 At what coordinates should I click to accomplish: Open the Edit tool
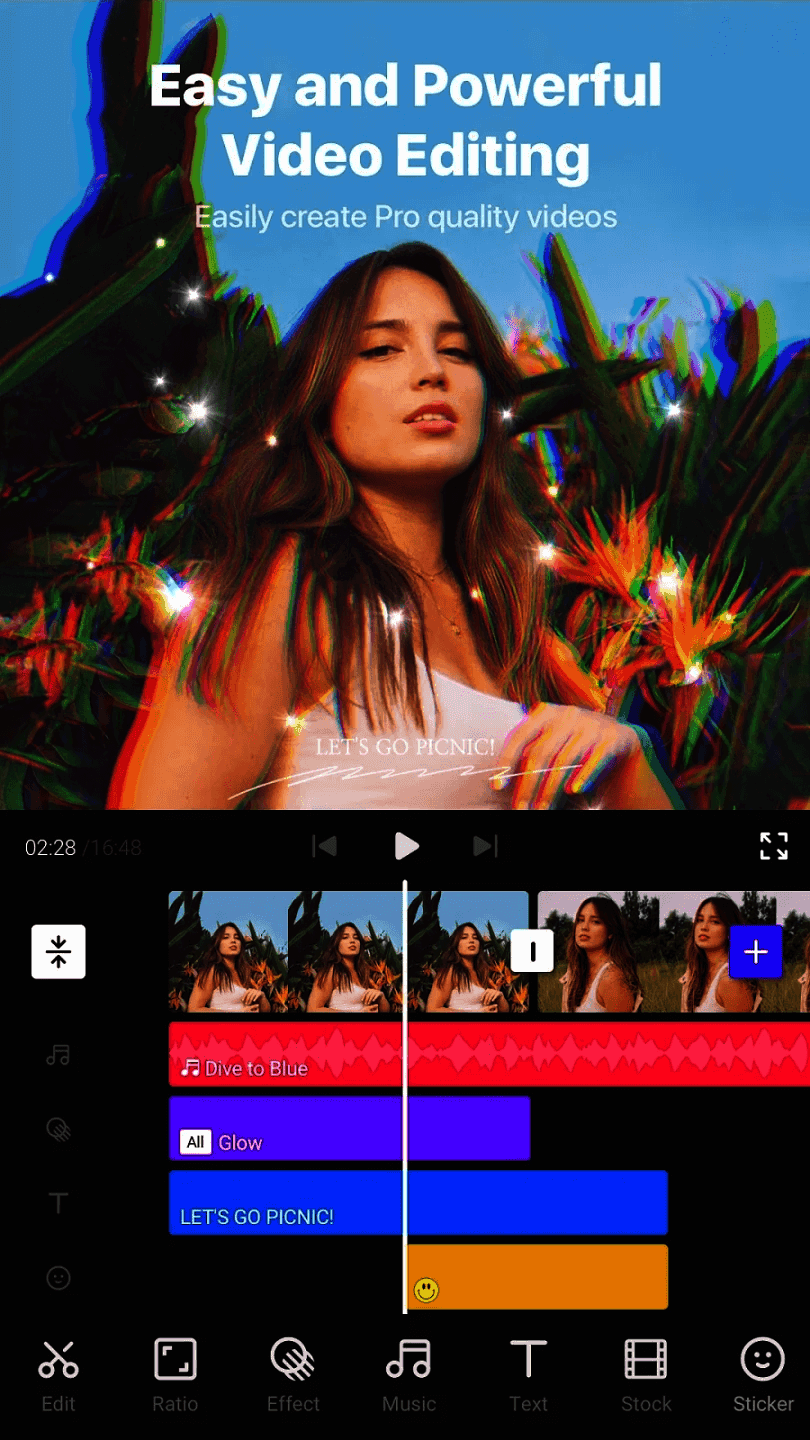(58, 1376)
